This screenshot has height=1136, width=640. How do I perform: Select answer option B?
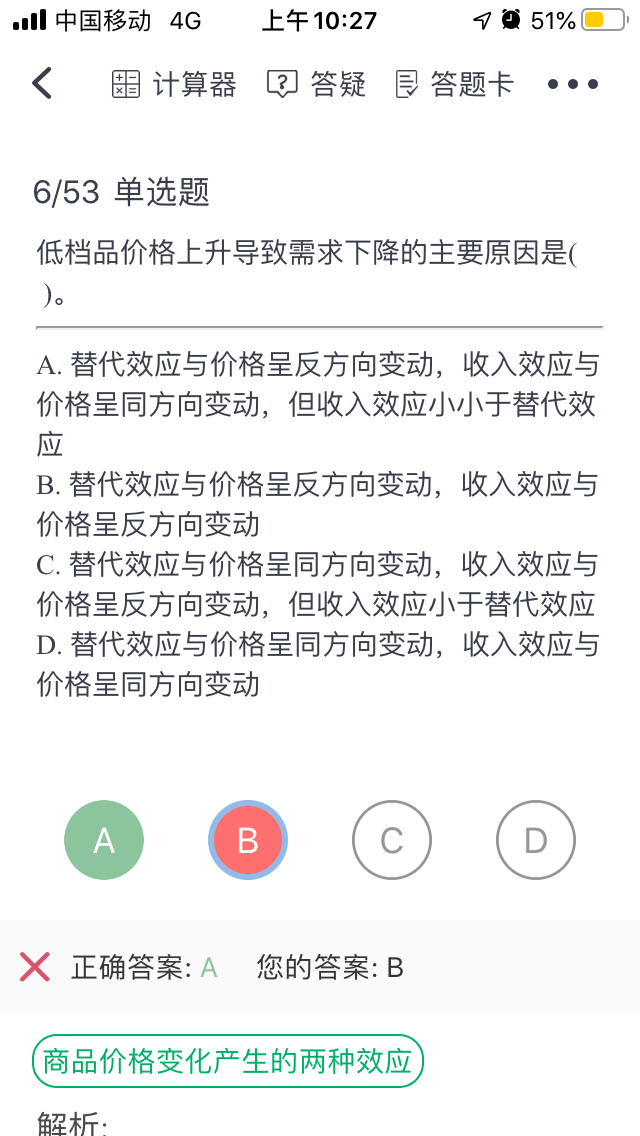[x=248, y=841]
